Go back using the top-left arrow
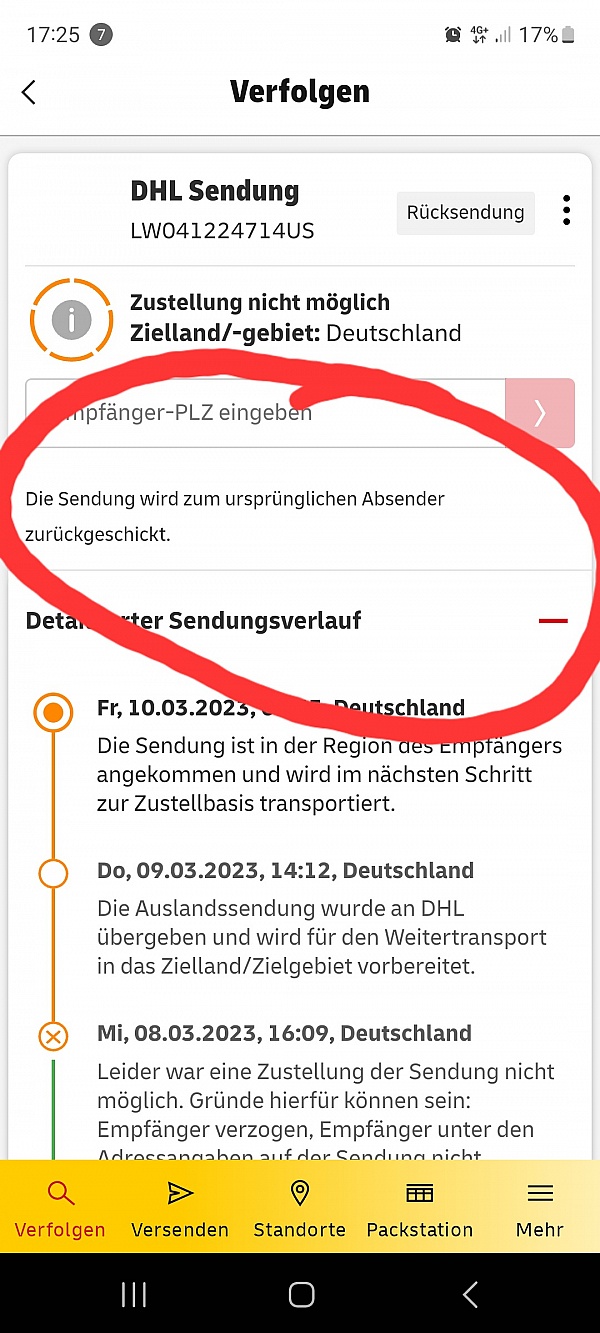600x1333 pixels. 29,92
